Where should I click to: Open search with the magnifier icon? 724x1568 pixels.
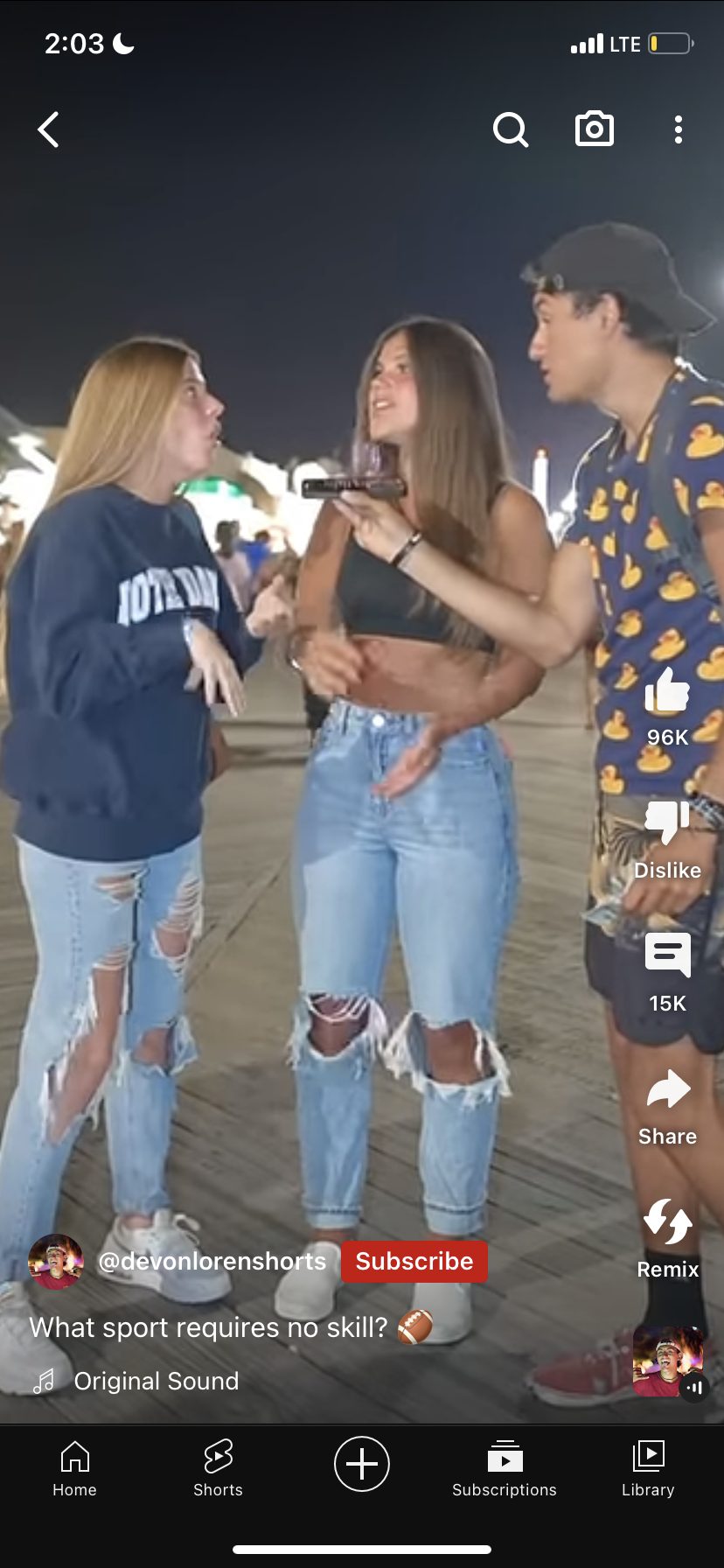coord(511,129)
